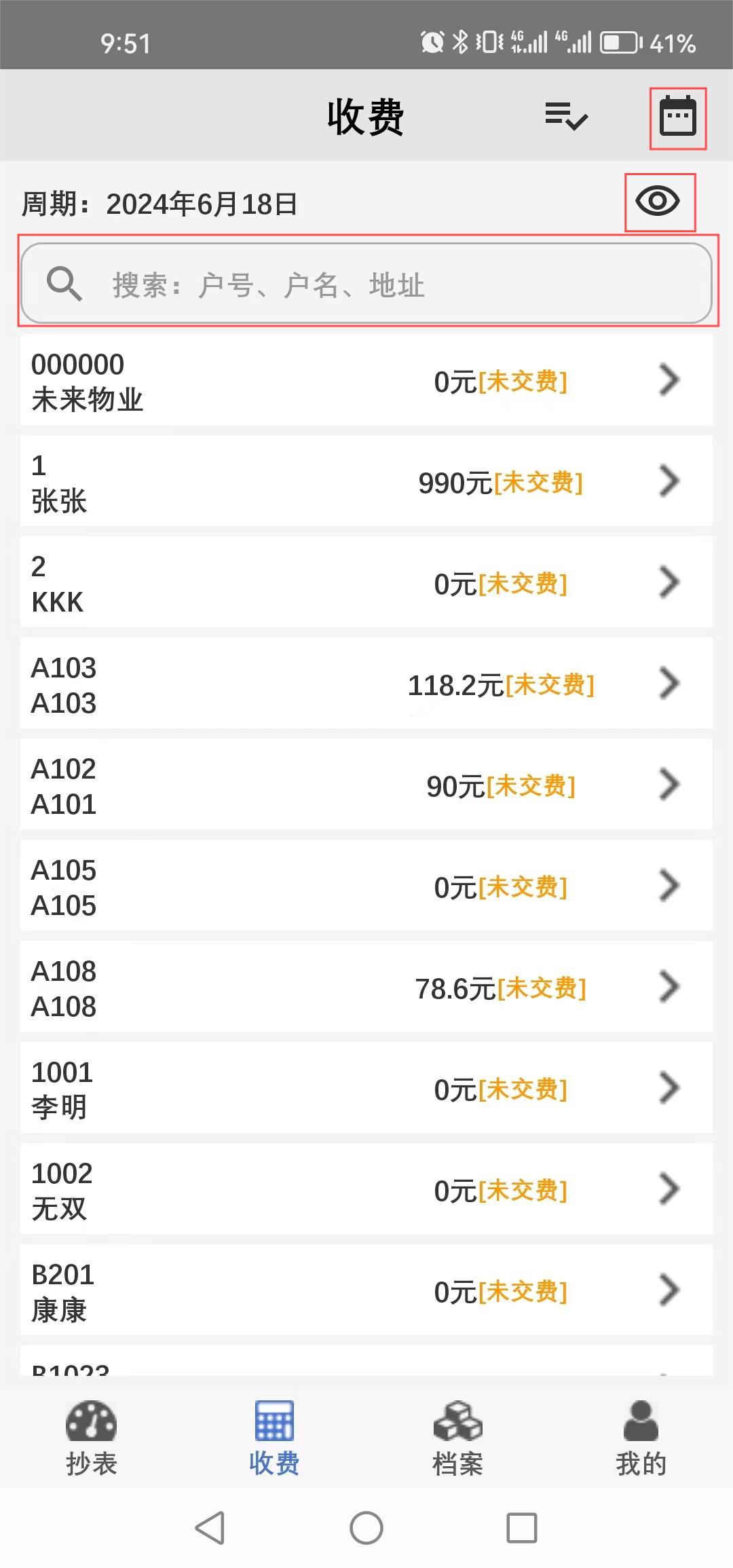Viewport: 733px width, 1568px height.
Task: Open the 000000 未来物业 billing row
Action: pos(366,380)
